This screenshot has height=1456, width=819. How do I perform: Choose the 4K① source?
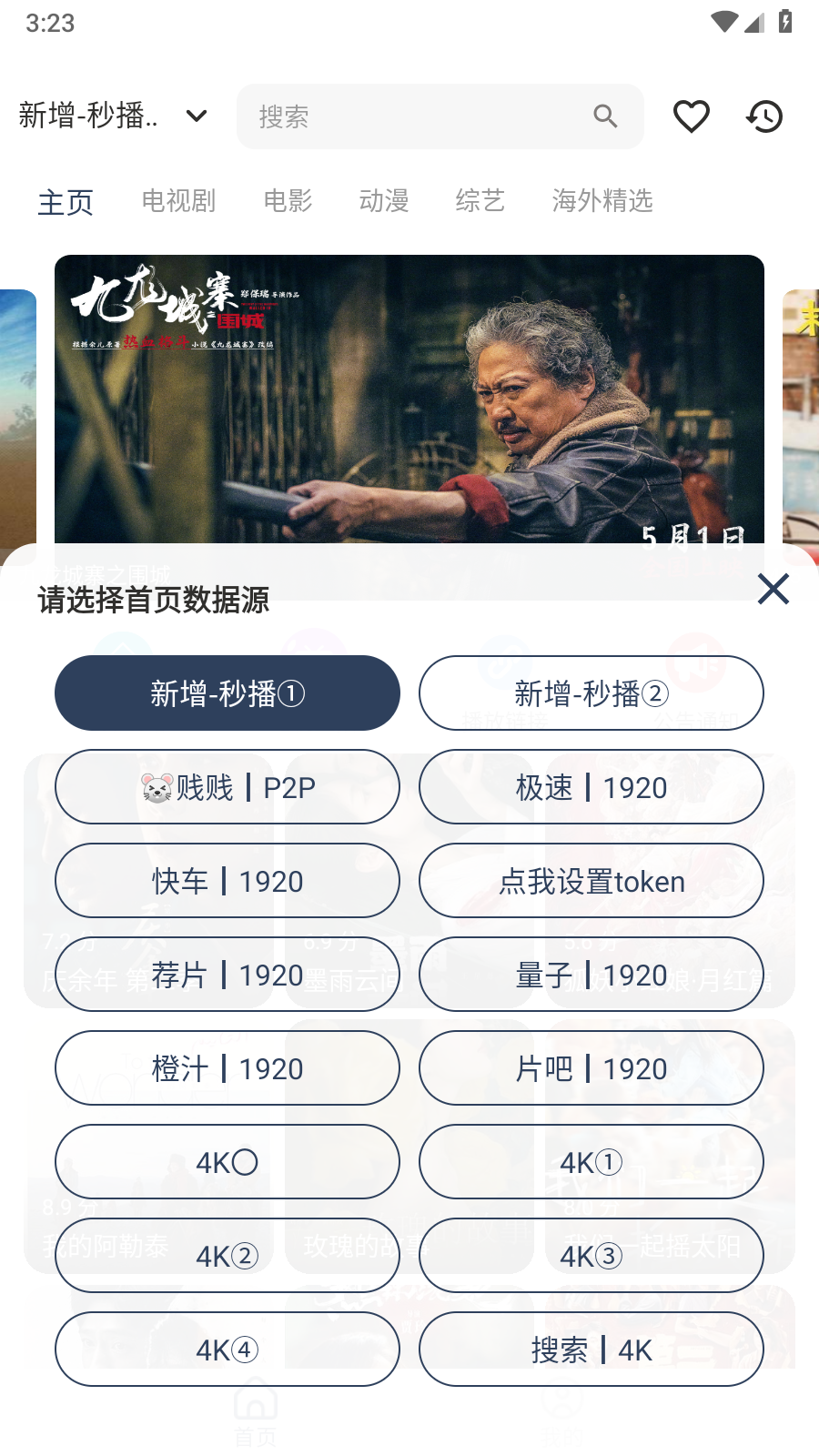591,1162
